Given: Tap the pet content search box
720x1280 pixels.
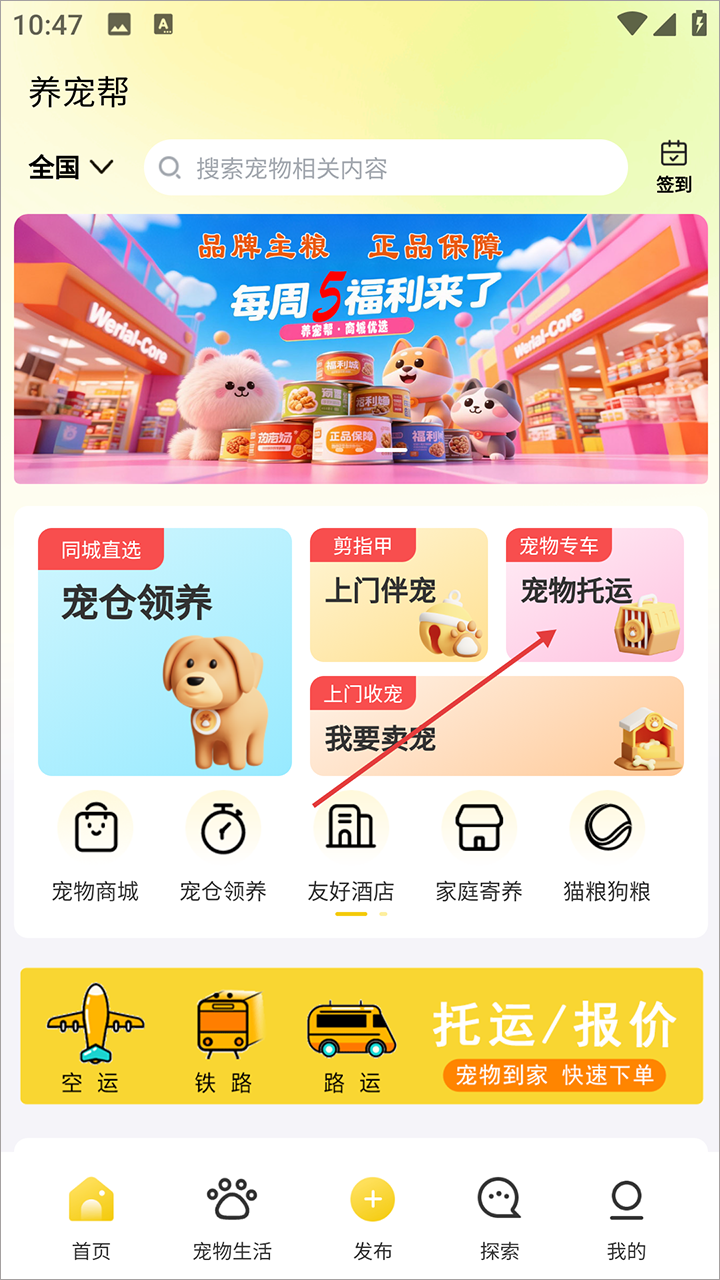Looking at the screenshot, I should [x=385, y=168].
